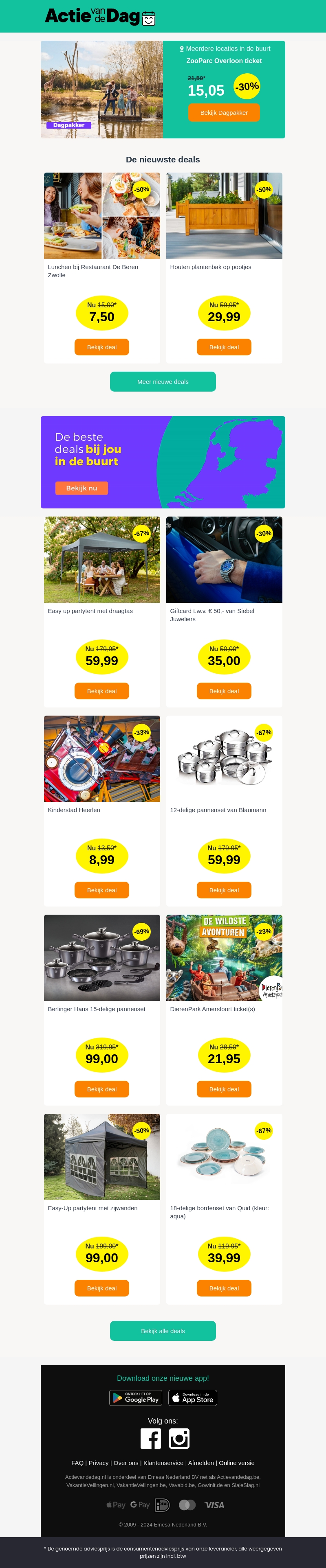Download the app from the App Store
This screenshot has width=326, height=1568.
pos(193,1397)
